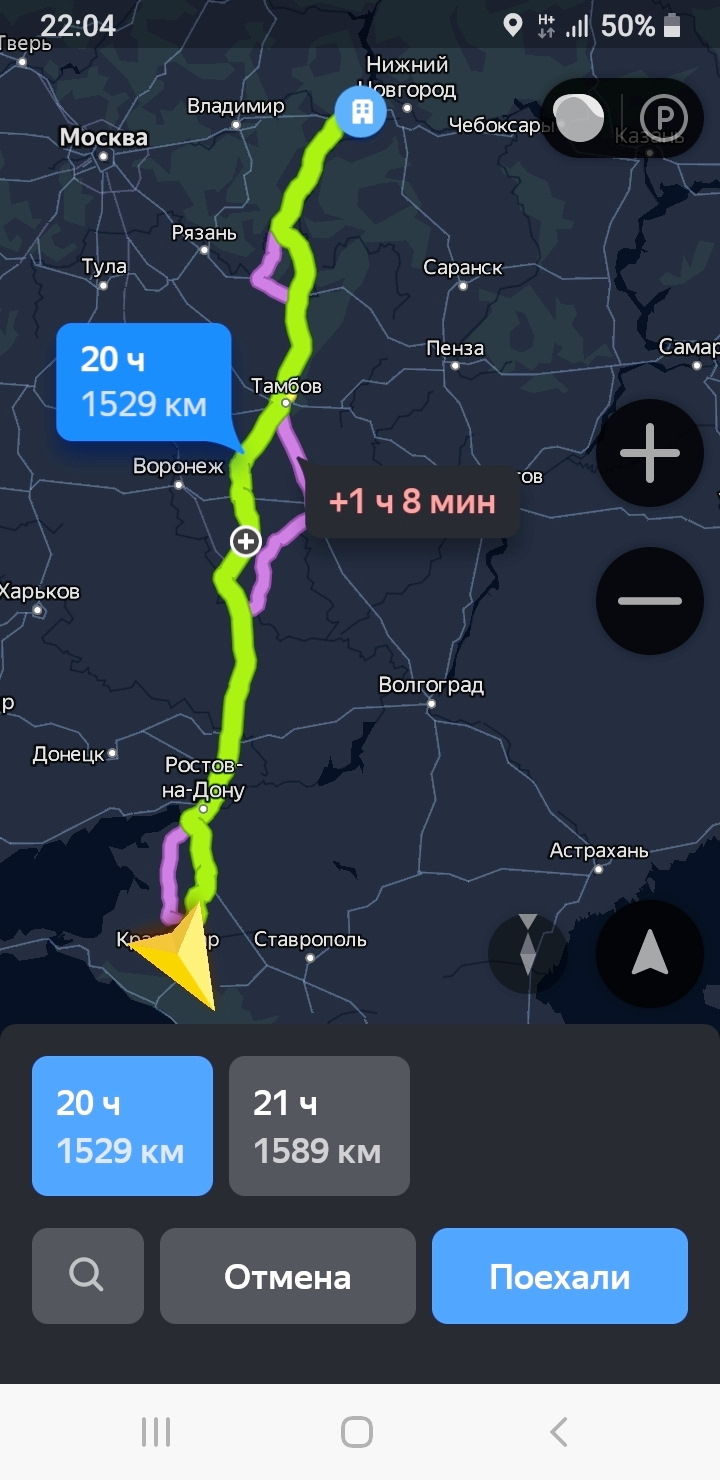Toggle the map layer circle button
The height and width of the screenshot is (1480, 720).
pos(579,118)
